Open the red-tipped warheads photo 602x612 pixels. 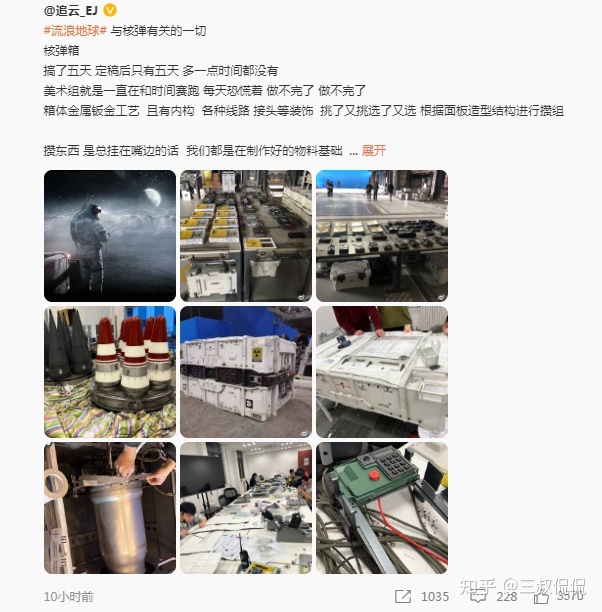click(109, 372)
